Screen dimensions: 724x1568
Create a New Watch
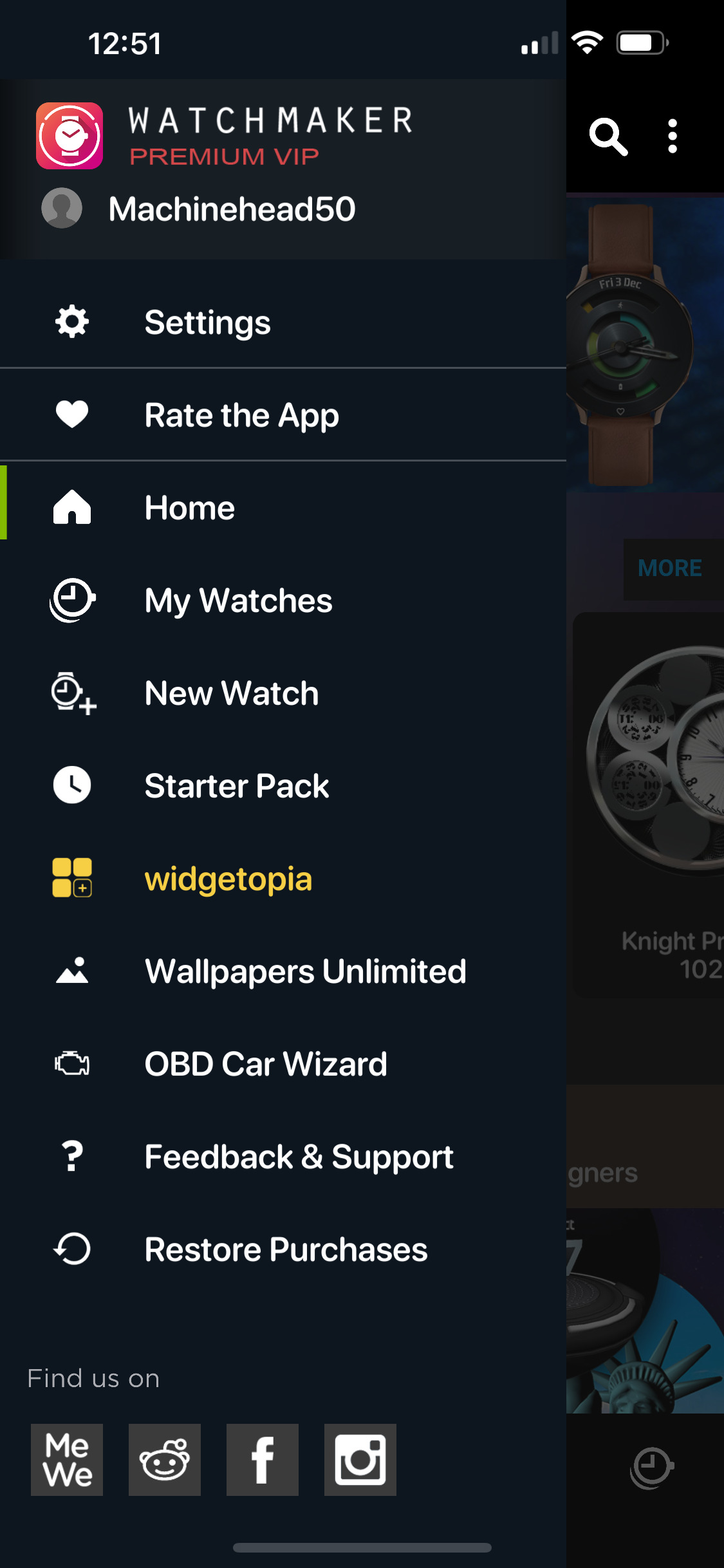(x=232, y=693)
